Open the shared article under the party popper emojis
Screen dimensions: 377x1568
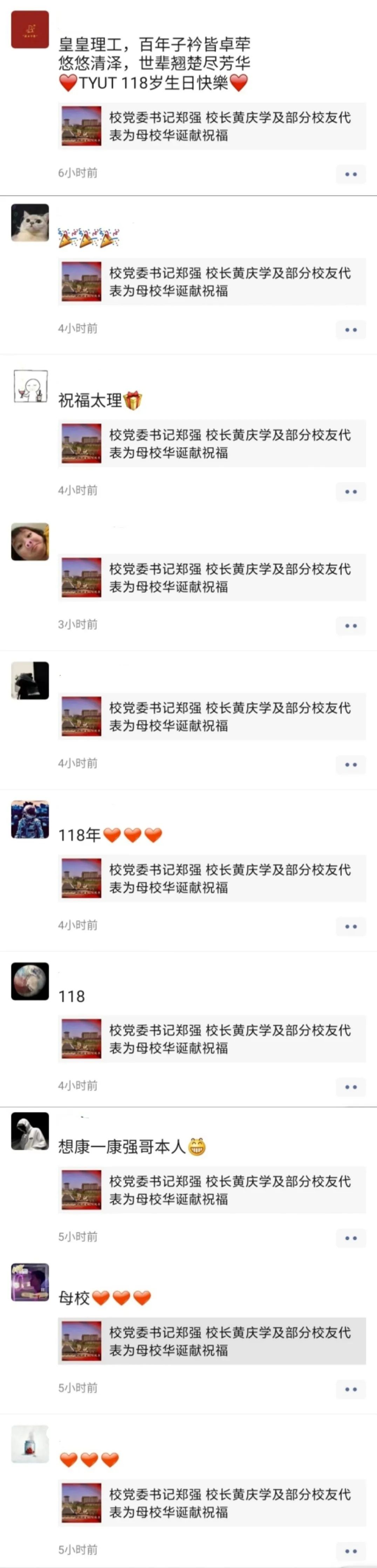(212, 282)
